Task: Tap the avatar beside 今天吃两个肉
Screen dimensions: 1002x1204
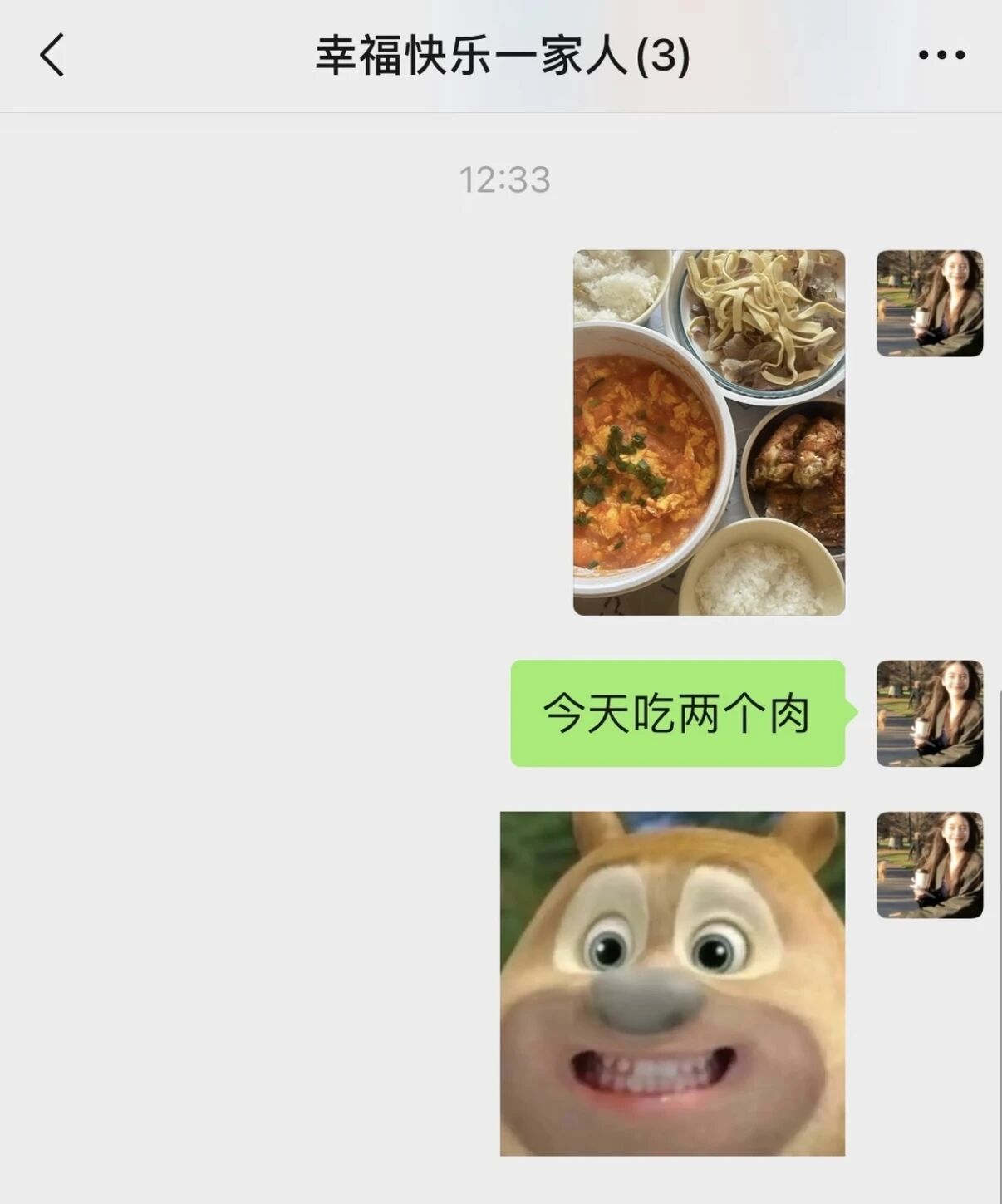Action: coord(929,713)
